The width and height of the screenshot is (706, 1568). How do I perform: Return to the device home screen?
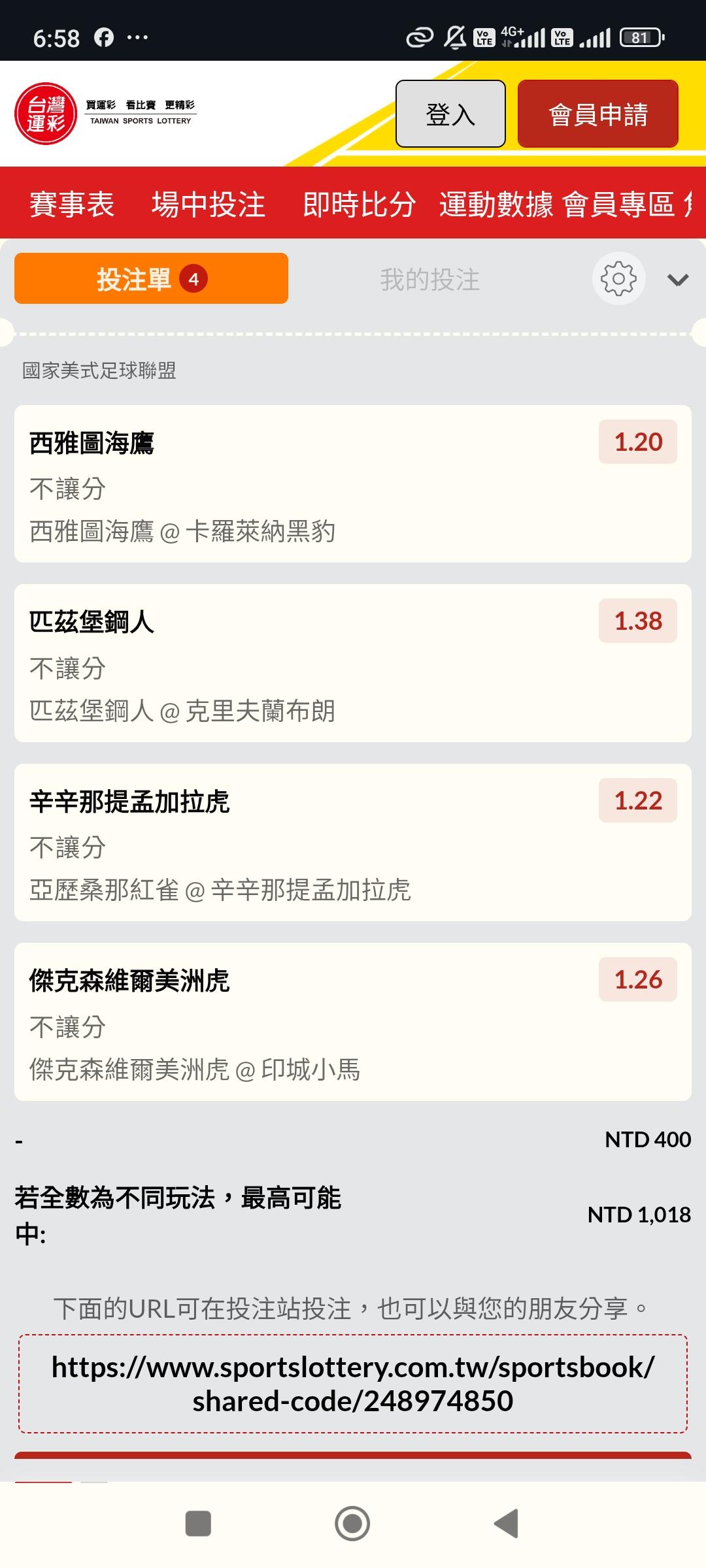(352, 1524)
